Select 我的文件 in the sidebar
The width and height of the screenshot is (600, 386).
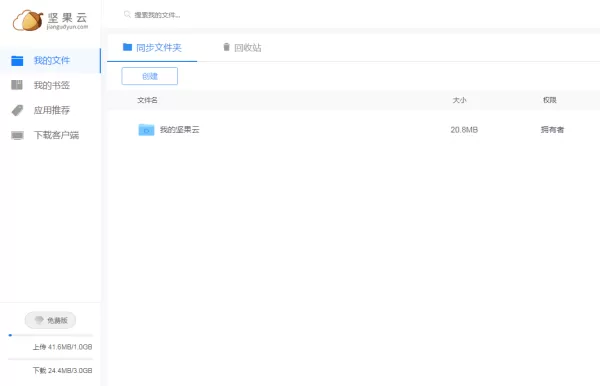(x=50, y=60)
